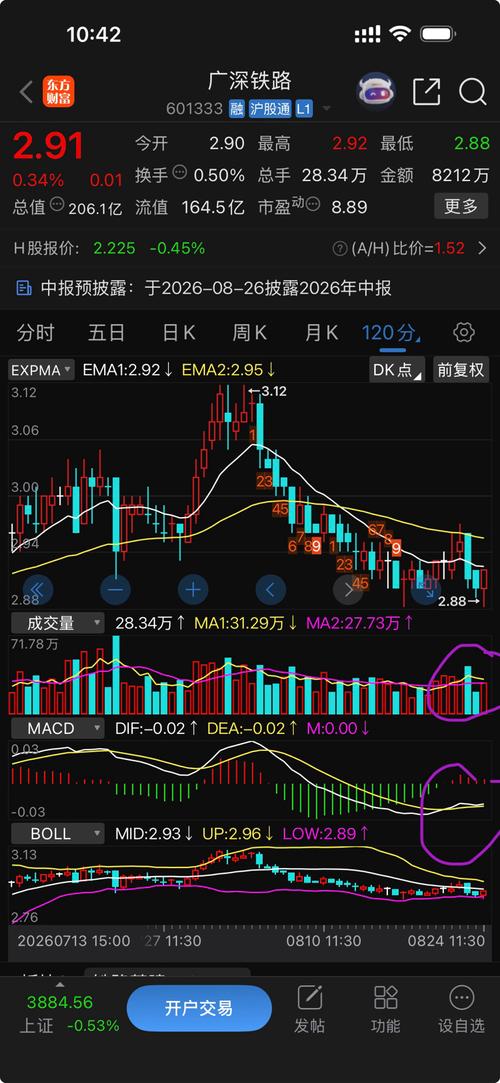Switch to the 分时 chart tab

(x=36, y=334)
